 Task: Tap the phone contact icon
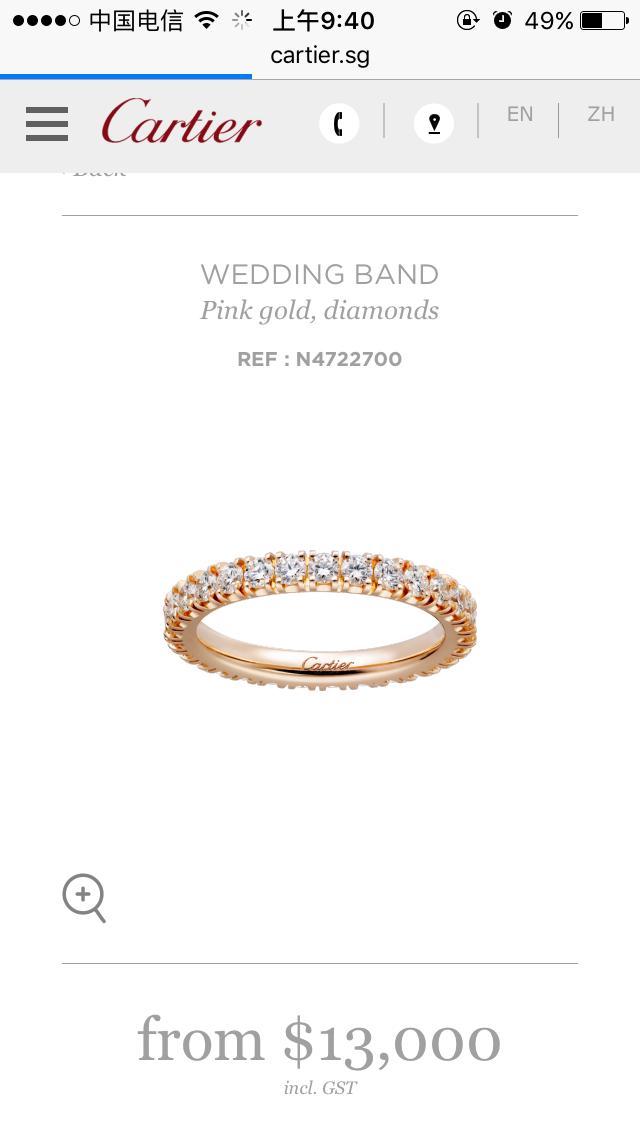(x=339, y=124)
